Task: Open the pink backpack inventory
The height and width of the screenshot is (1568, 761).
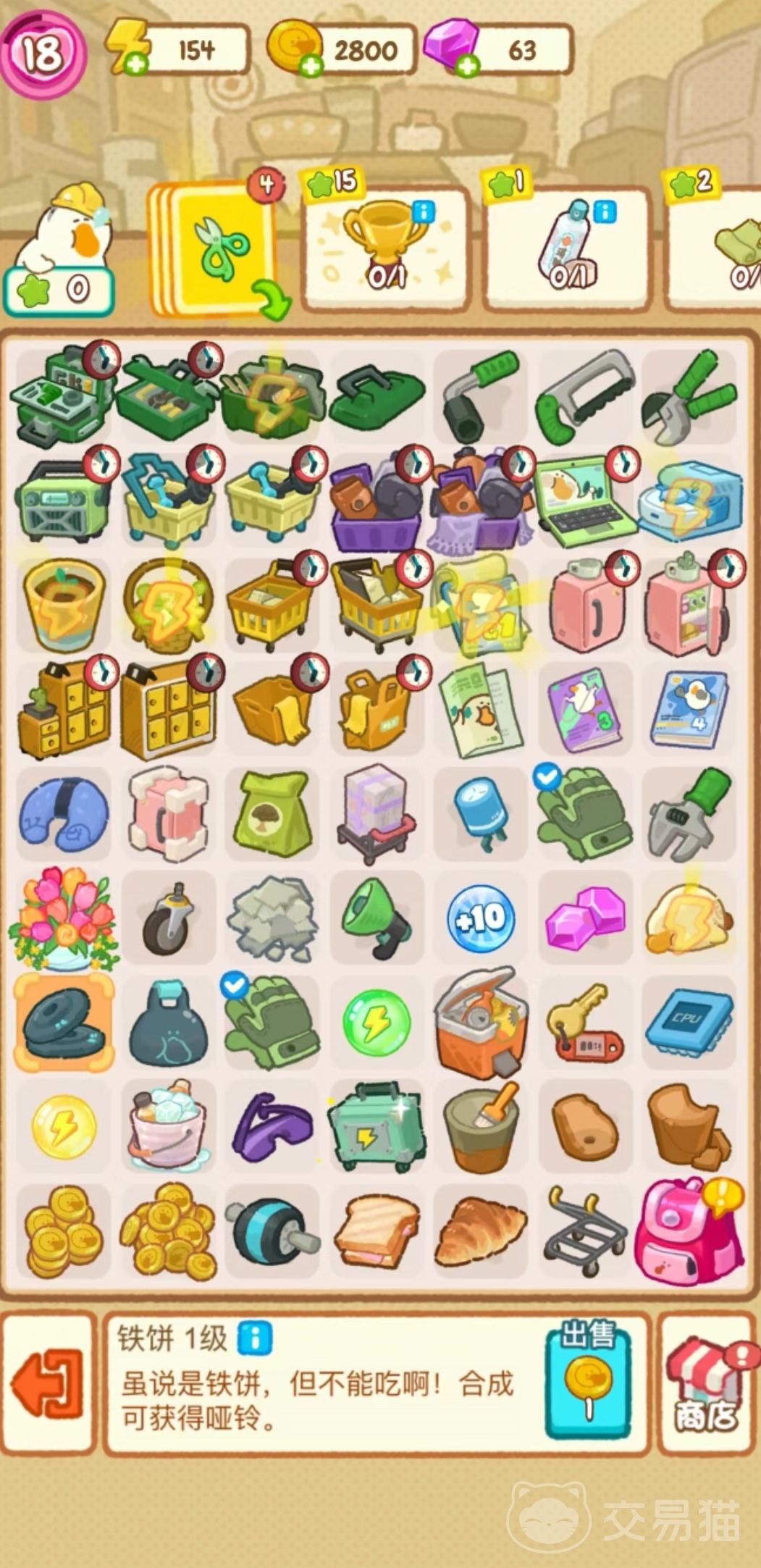Action: click(689, 1232)
